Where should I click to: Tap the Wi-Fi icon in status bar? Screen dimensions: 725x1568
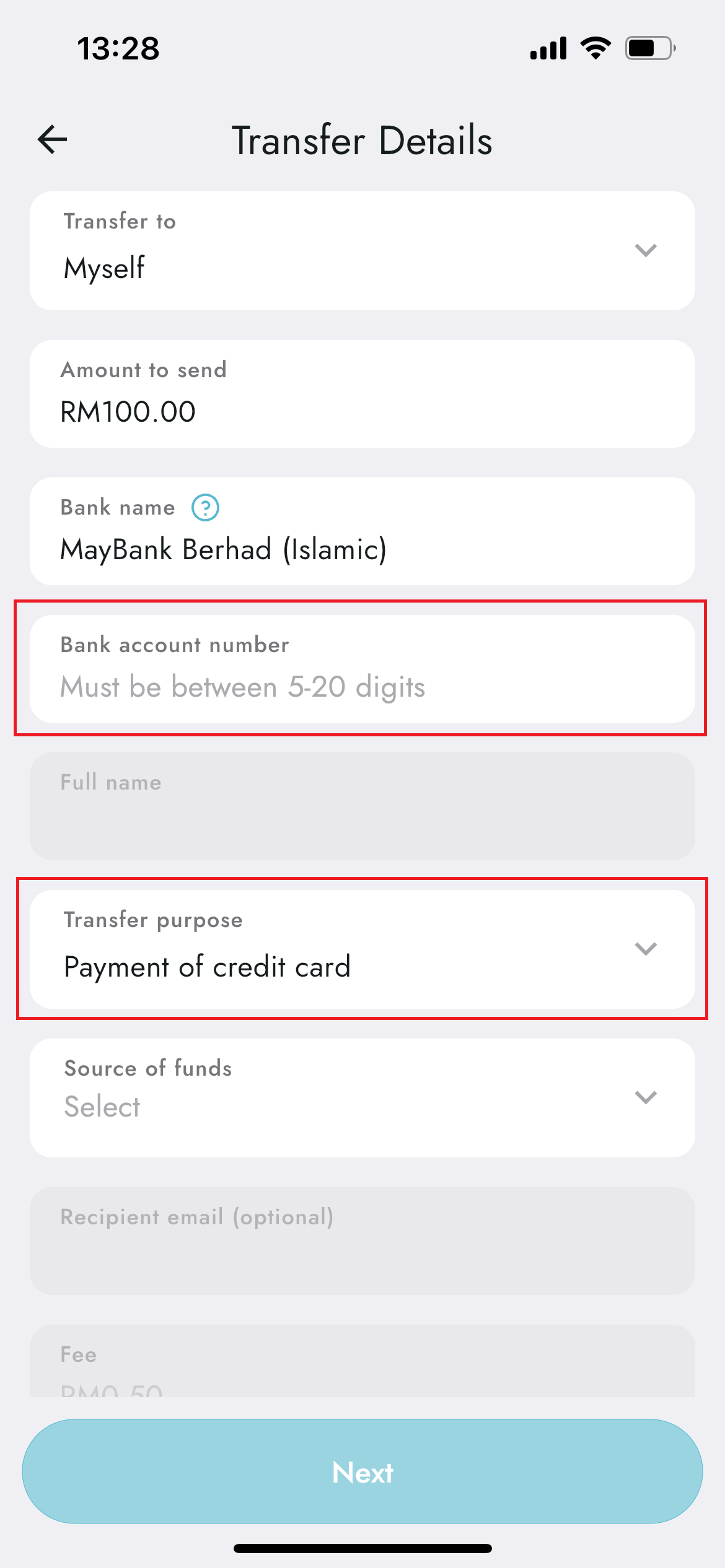594,48
